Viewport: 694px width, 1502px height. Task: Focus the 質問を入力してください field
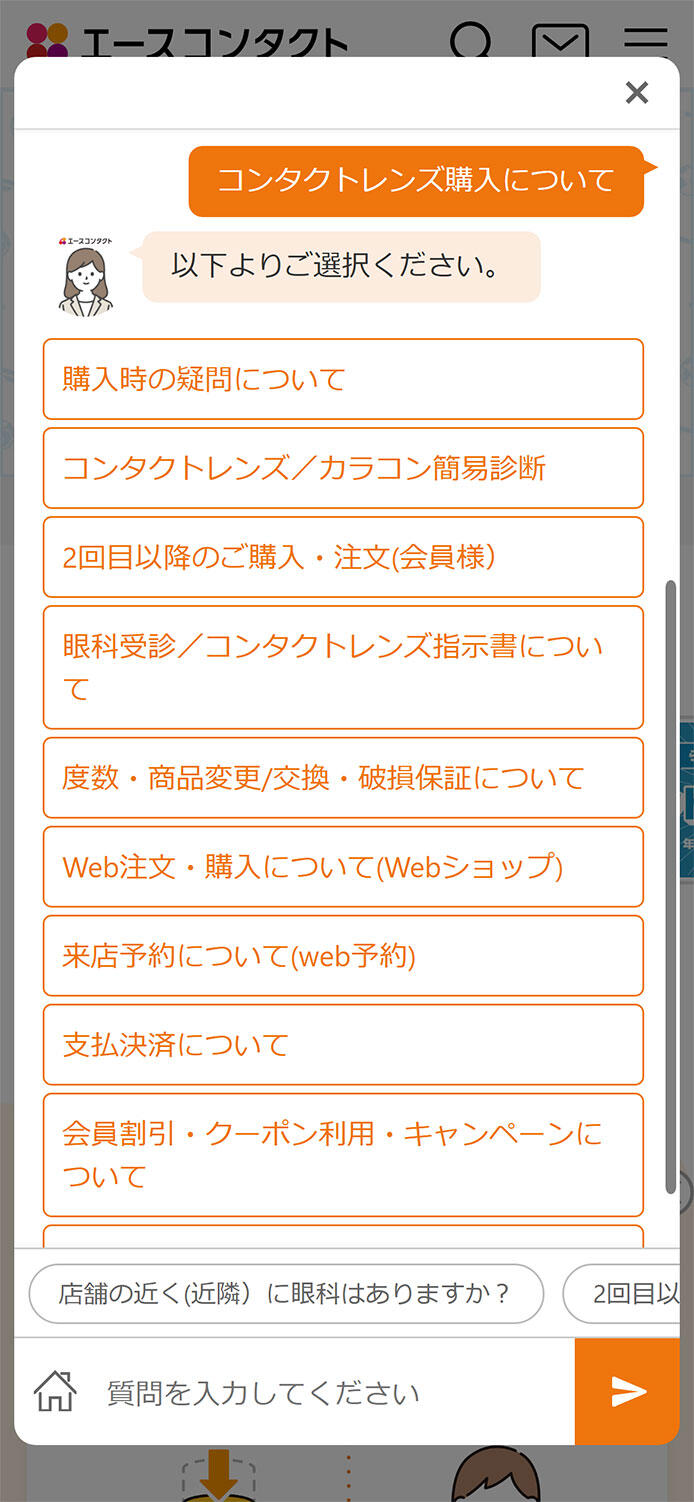coord(330,1393)
